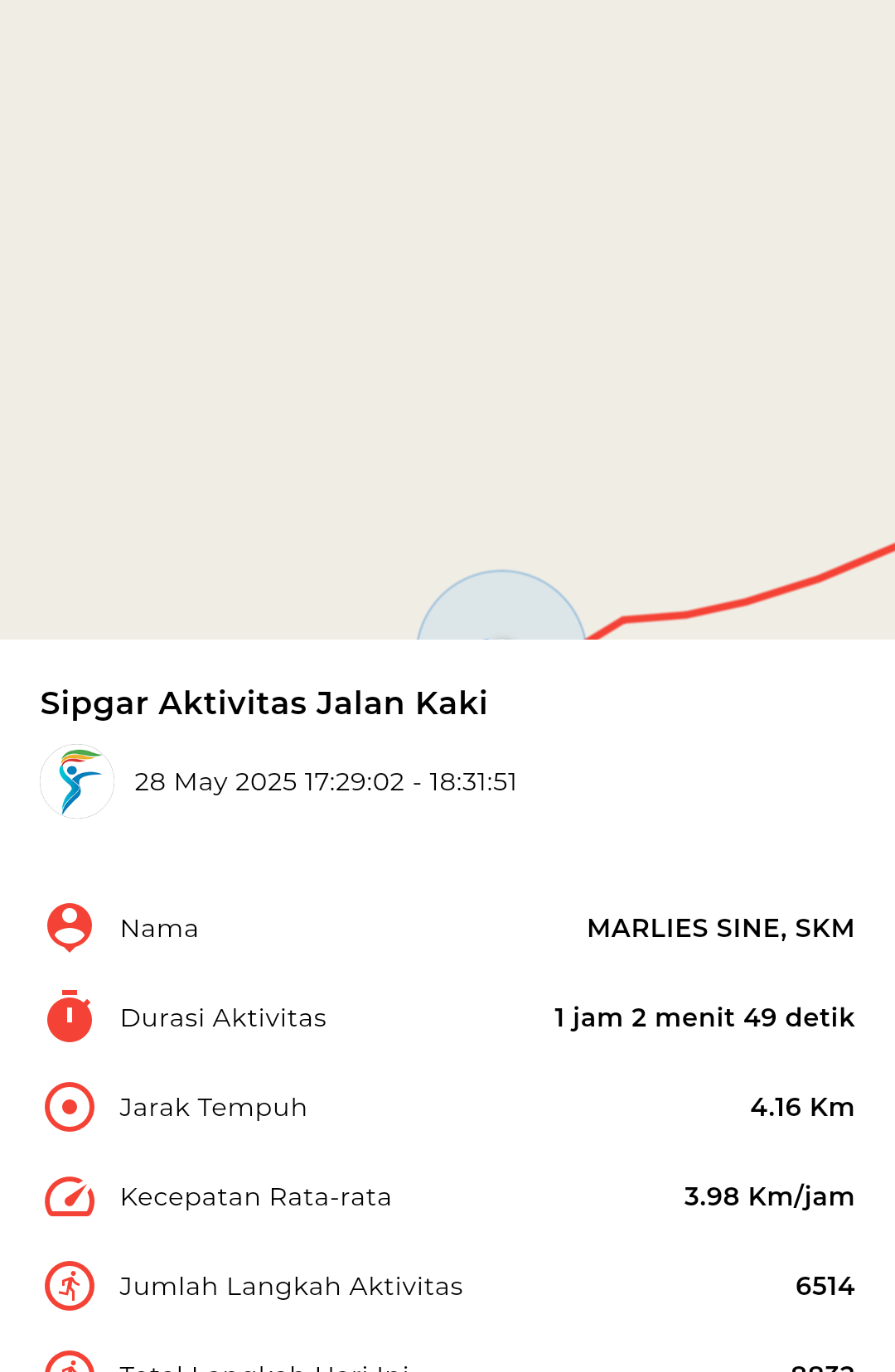Screen dimensions: 895x1372
Task: Click the target icon next to Jarak Tempuh
Action: coord(69,1106)
